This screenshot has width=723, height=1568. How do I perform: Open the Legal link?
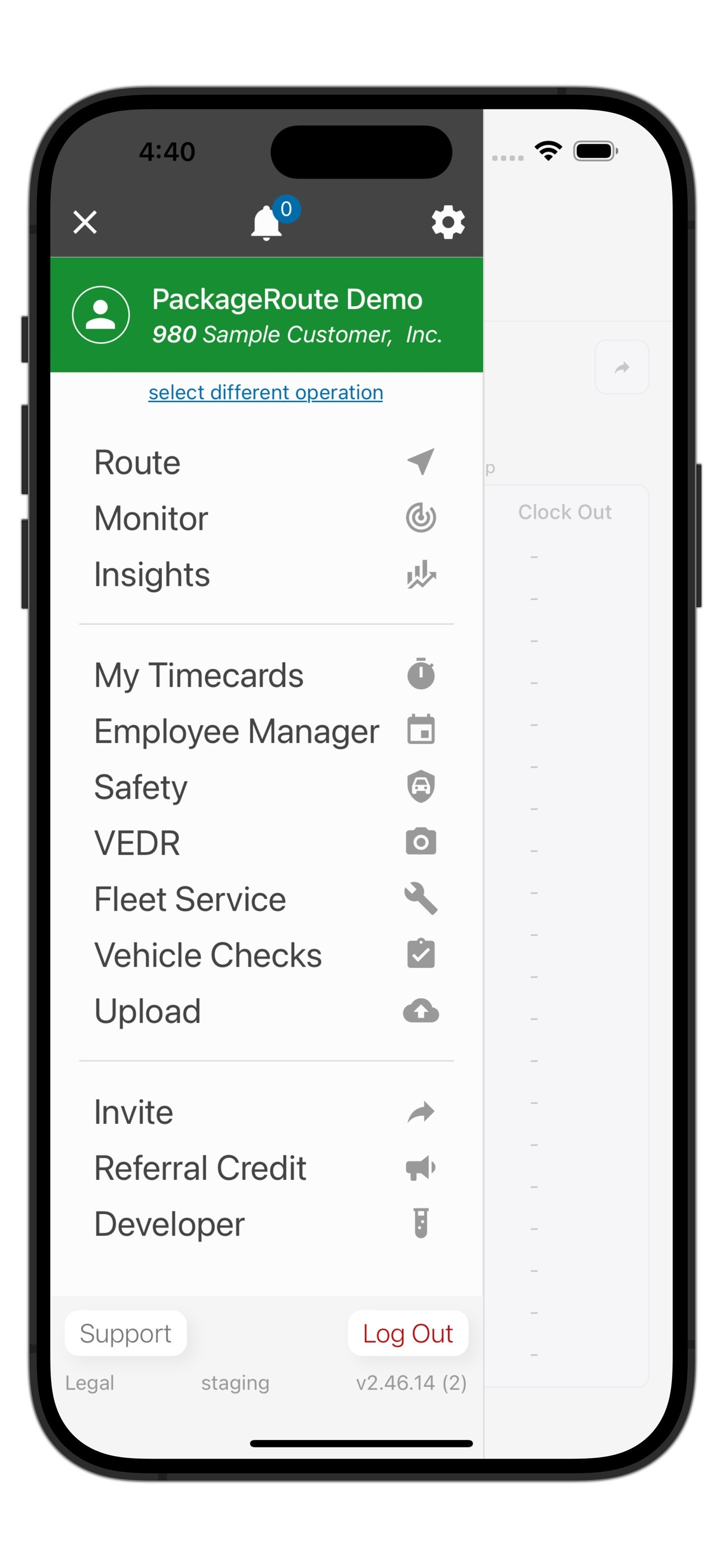[90, 1383]
